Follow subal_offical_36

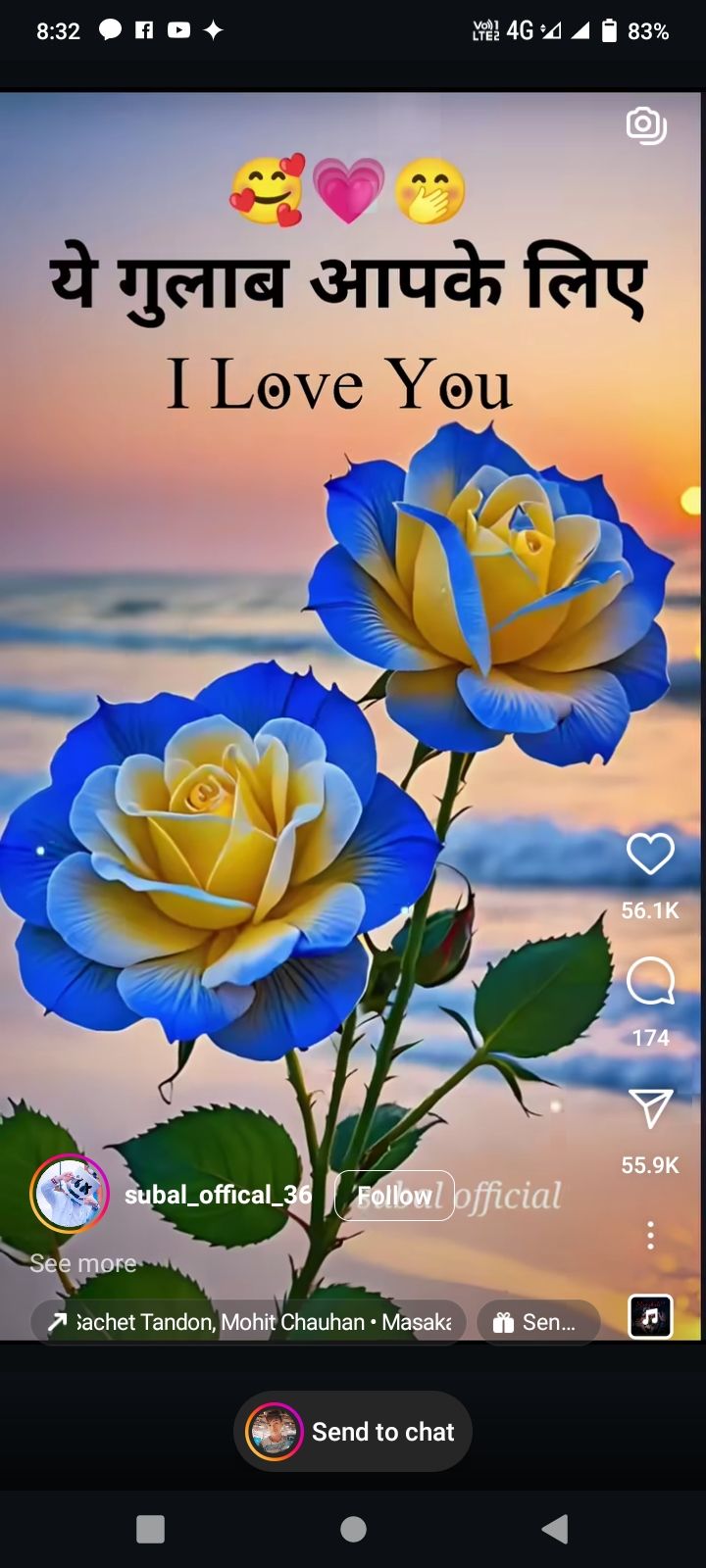[394, 1196]
